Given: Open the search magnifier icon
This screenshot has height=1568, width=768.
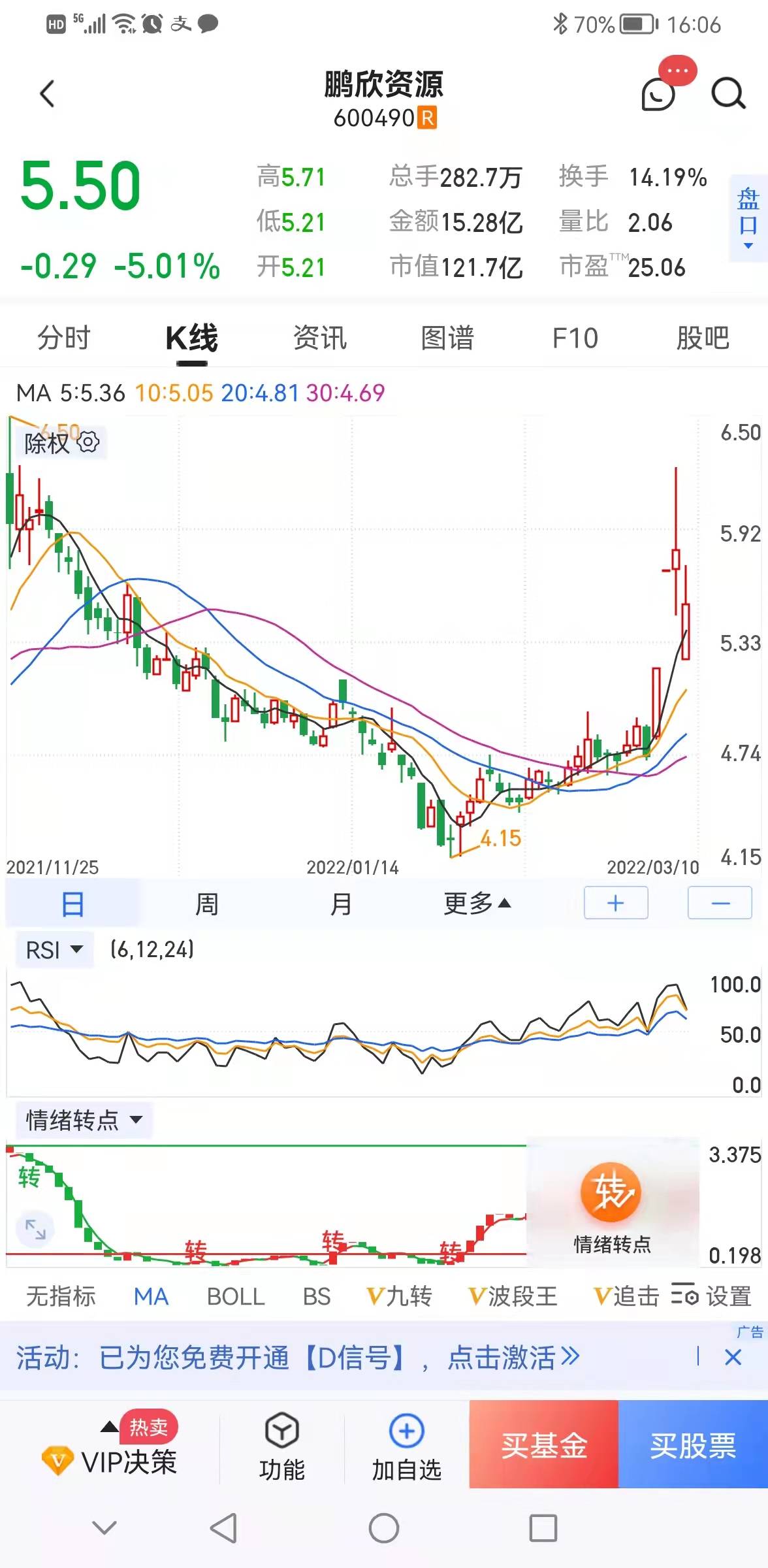Looking at the screenshot, I should point(727,93).
